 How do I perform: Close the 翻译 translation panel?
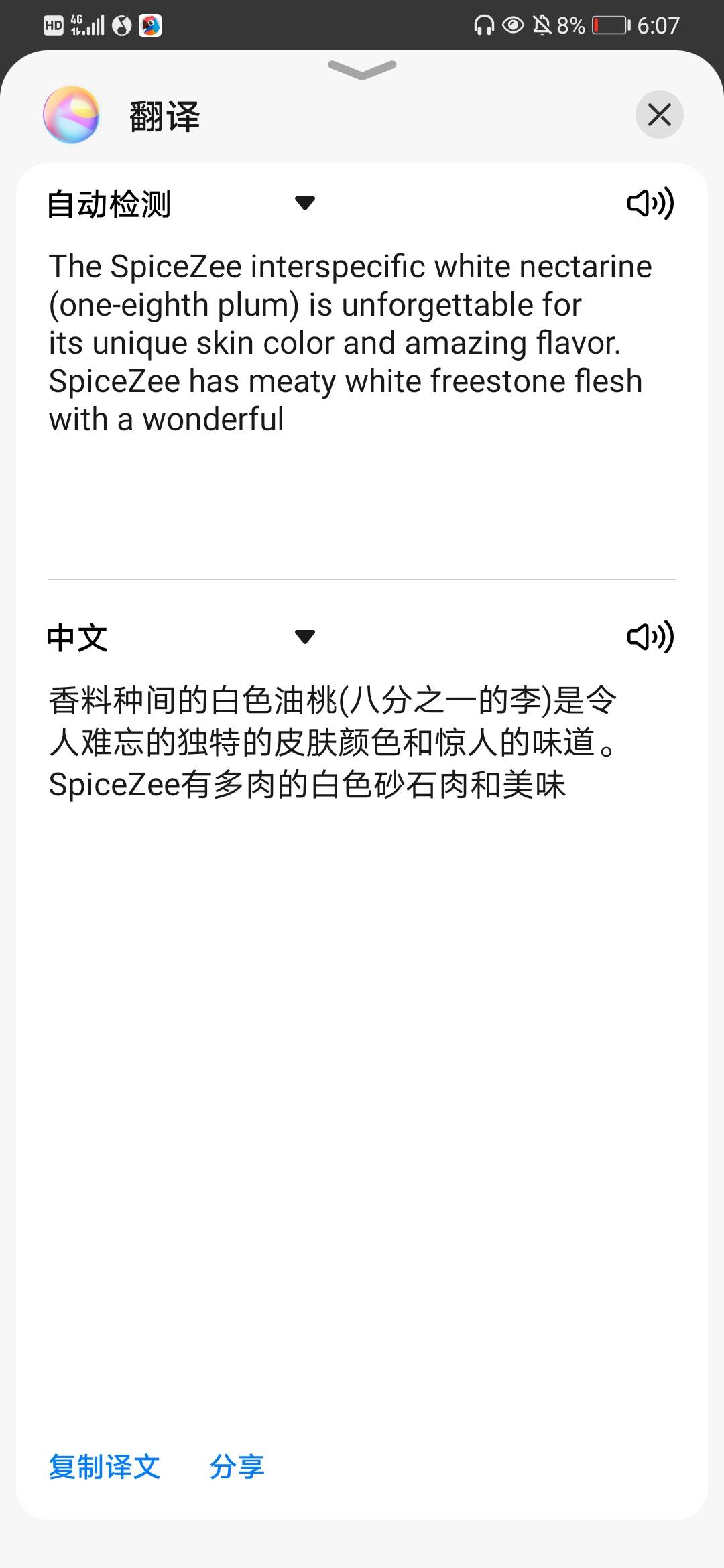point(659,115)
